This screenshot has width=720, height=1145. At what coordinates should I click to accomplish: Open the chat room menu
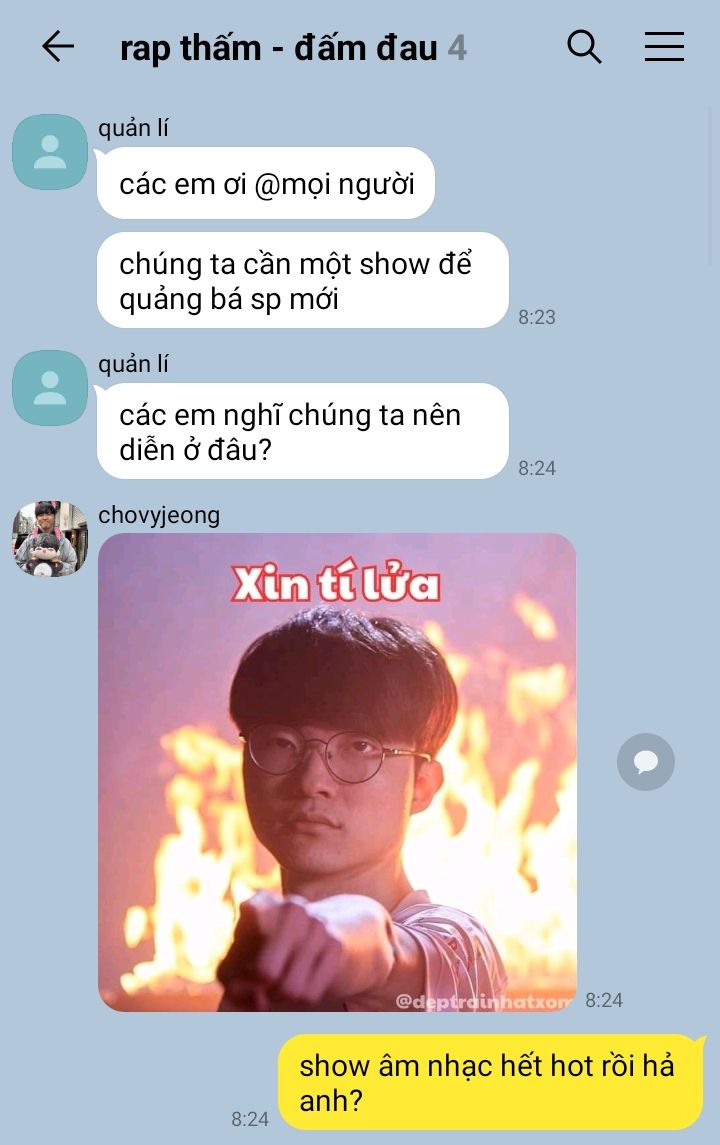[x=664, y=47]
